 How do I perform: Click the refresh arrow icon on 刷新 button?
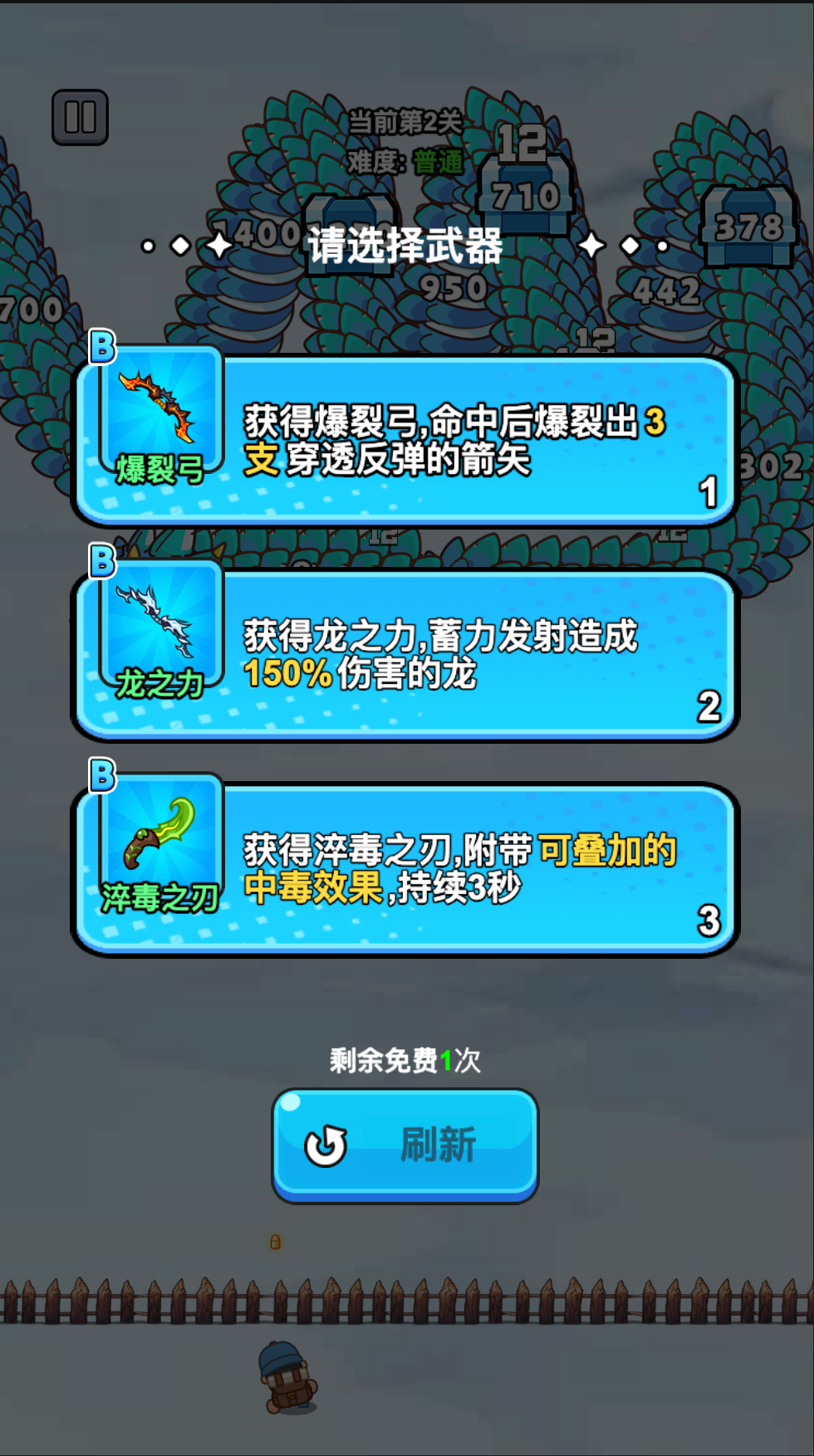pos(324,1144)
